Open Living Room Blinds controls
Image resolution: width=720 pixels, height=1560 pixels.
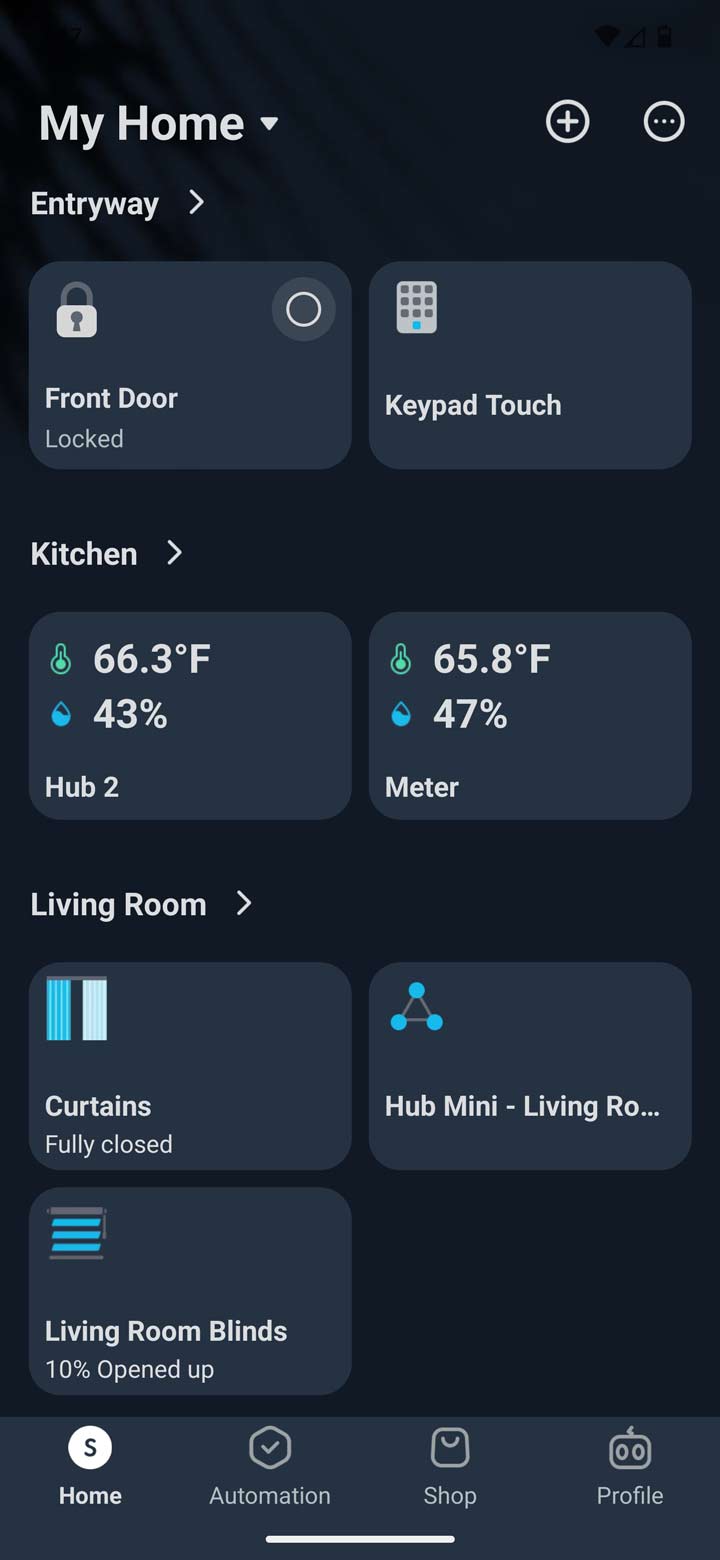tap(190, 1291)
